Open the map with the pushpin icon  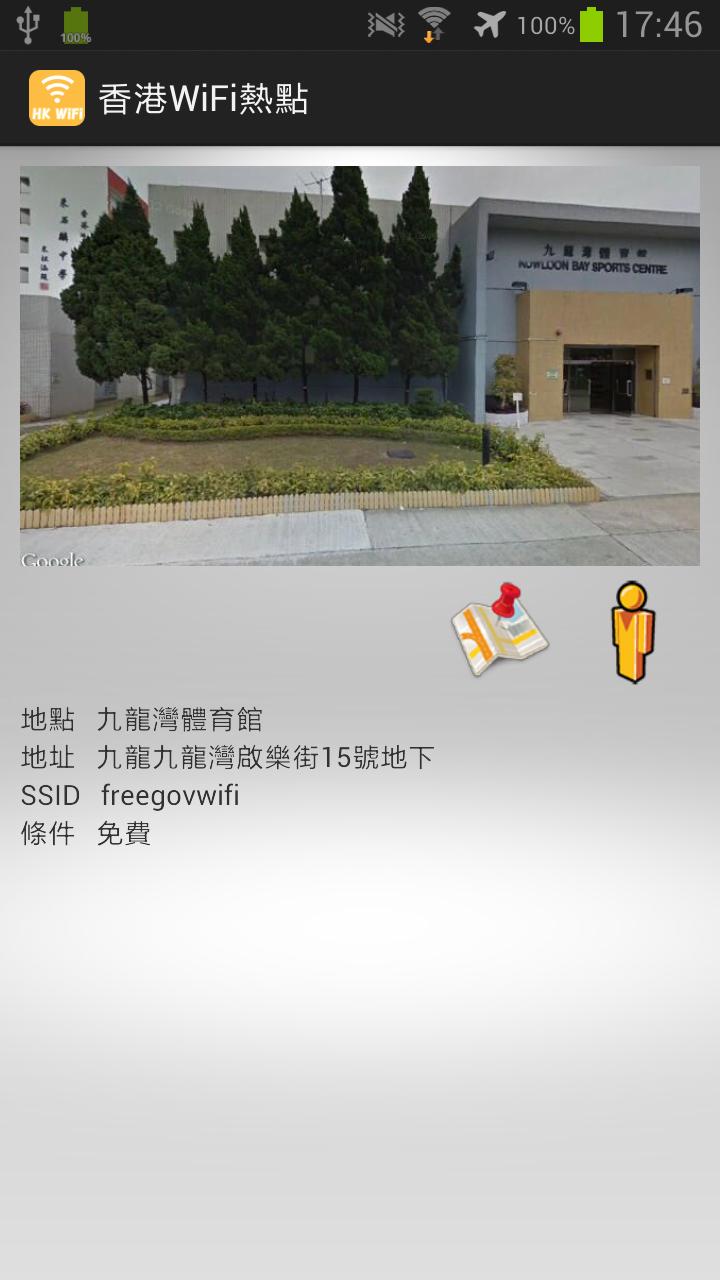coord(500,630)
